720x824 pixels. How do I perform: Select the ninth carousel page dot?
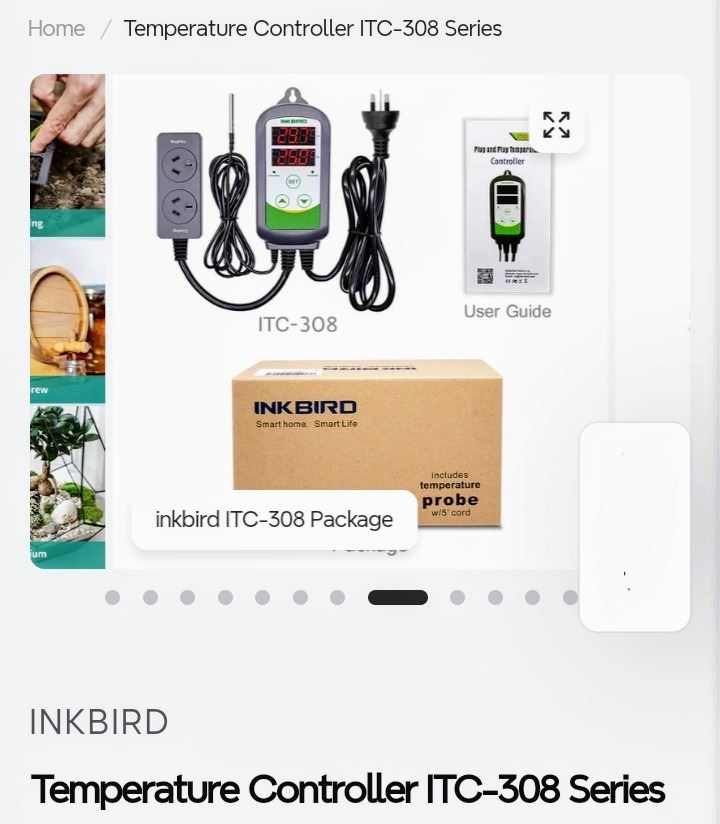(x=457, y=597)
